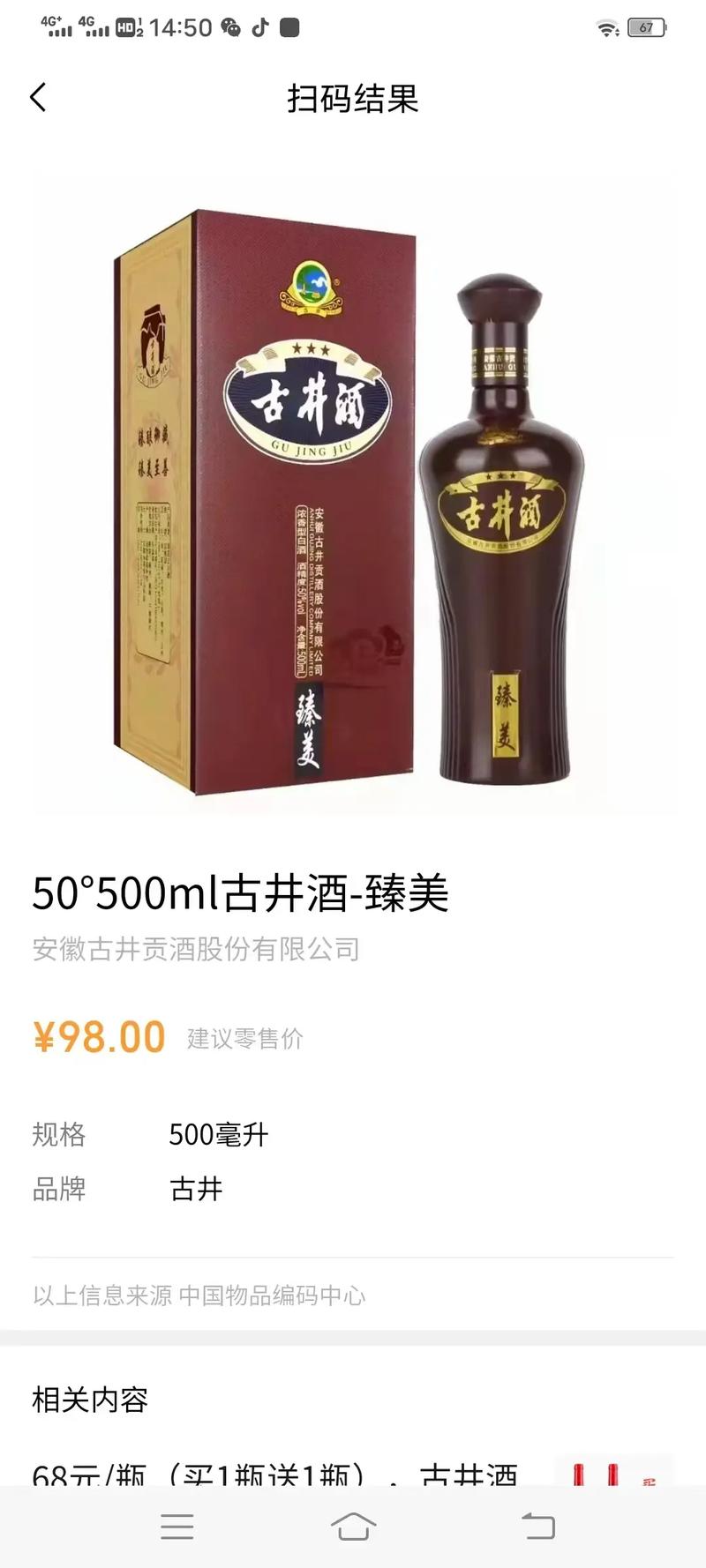Open the system recent apps menu
Screen dimensions: 706x1568
pyautogui.click(x=177, y=1527)
